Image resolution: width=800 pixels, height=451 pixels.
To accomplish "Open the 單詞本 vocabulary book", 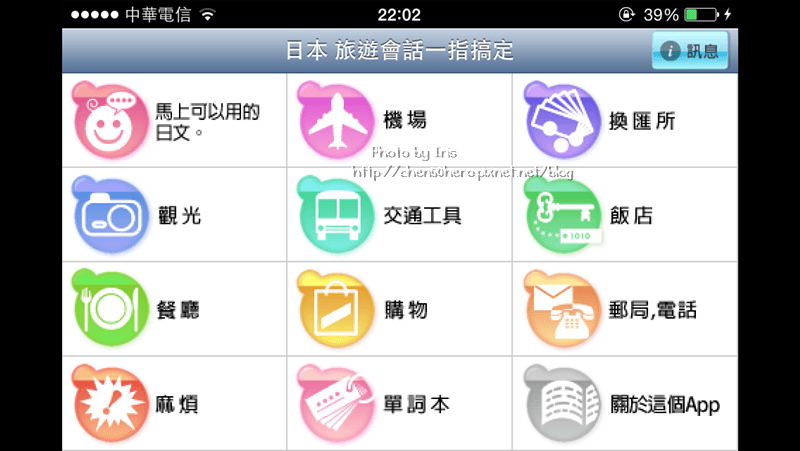I will click(400, 404).
